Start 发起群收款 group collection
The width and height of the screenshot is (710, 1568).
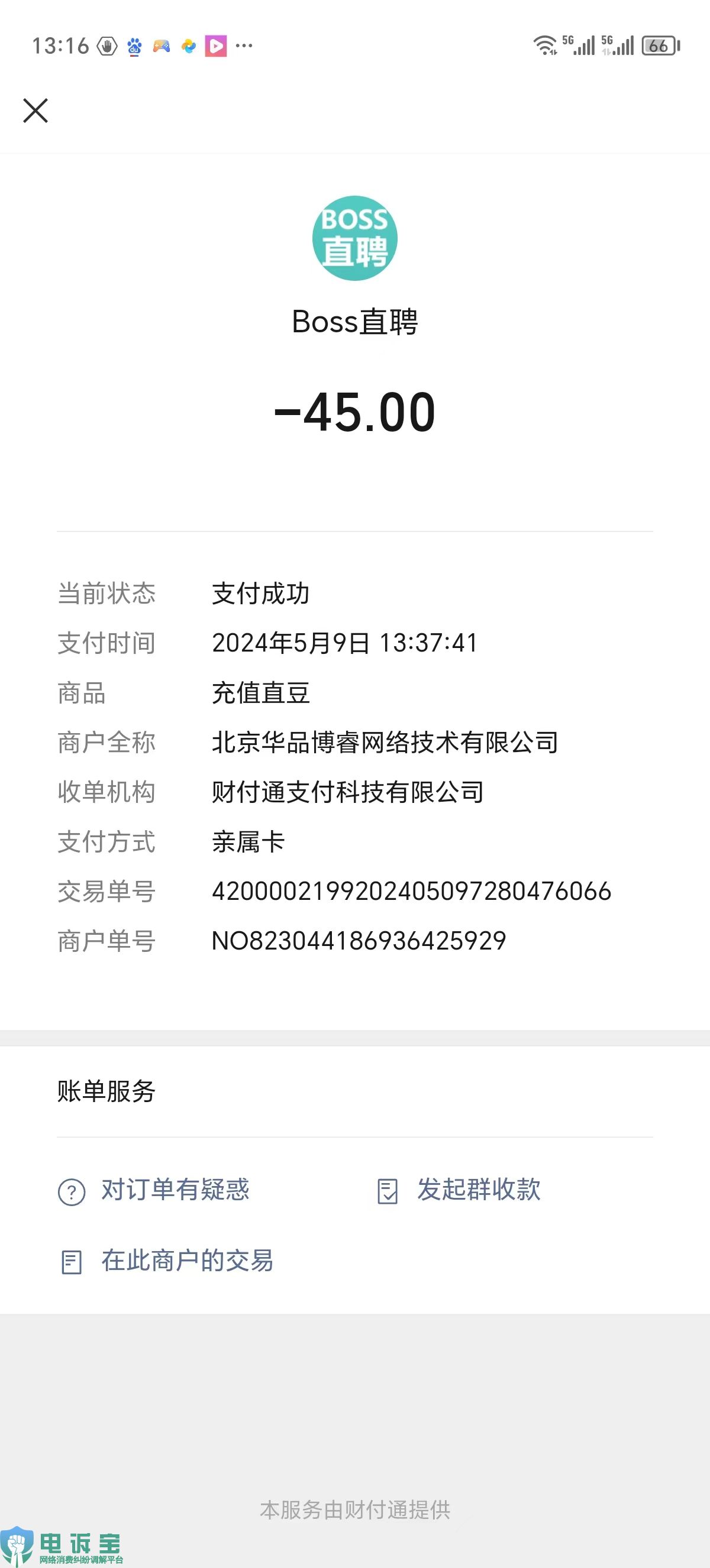pos(459,1190)
